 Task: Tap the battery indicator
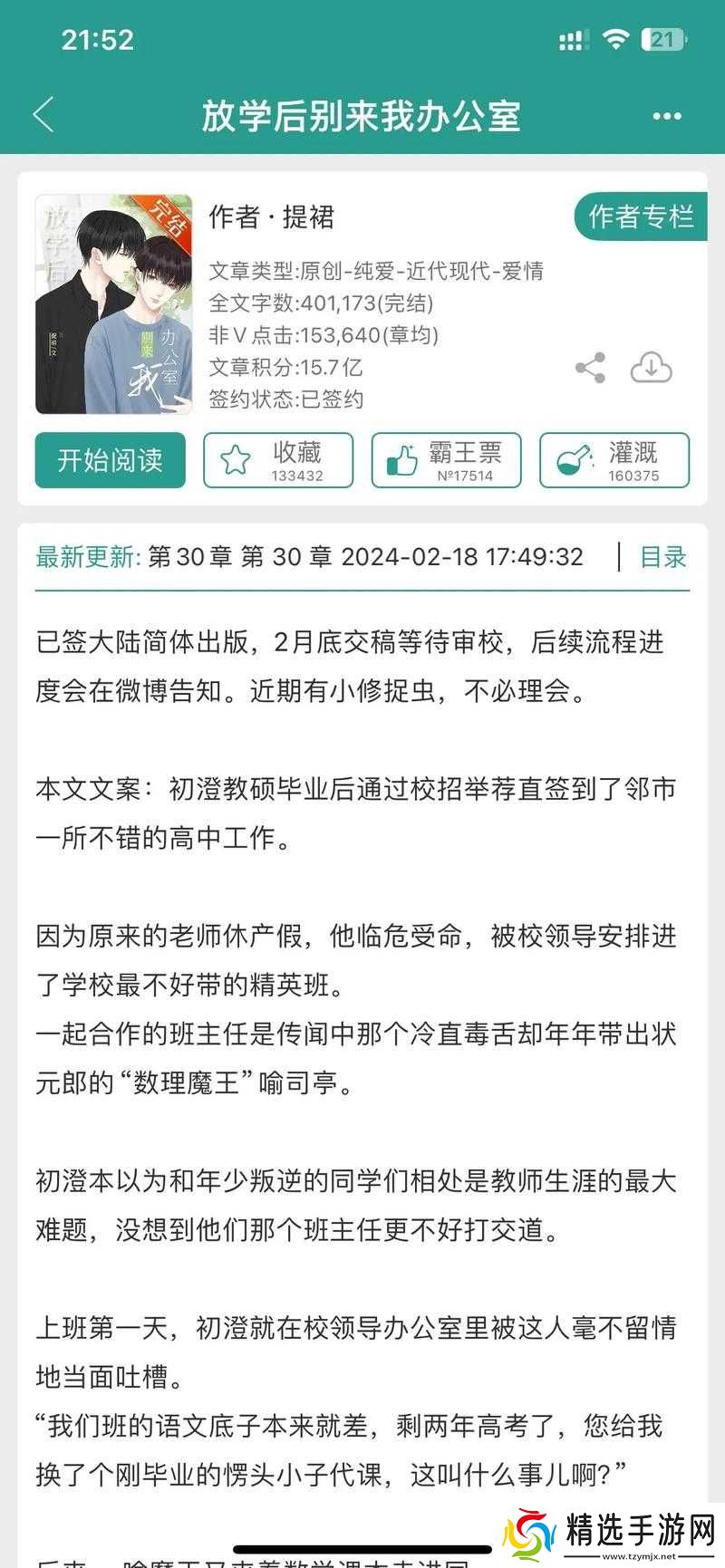pyautogui.click(x=661, y=38)
